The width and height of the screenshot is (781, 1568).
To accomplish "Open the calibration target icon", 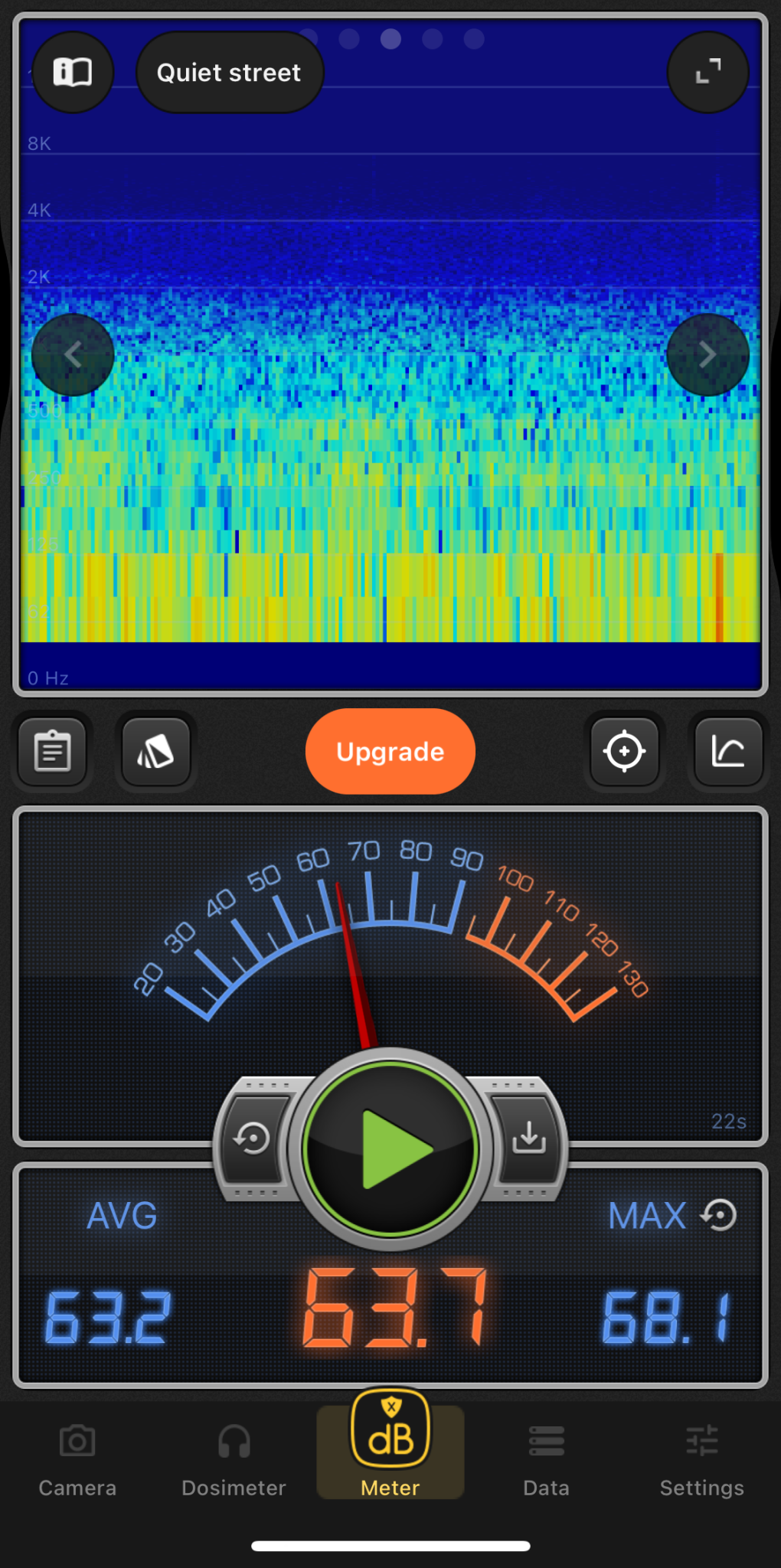I will click(x=624, y=751).
